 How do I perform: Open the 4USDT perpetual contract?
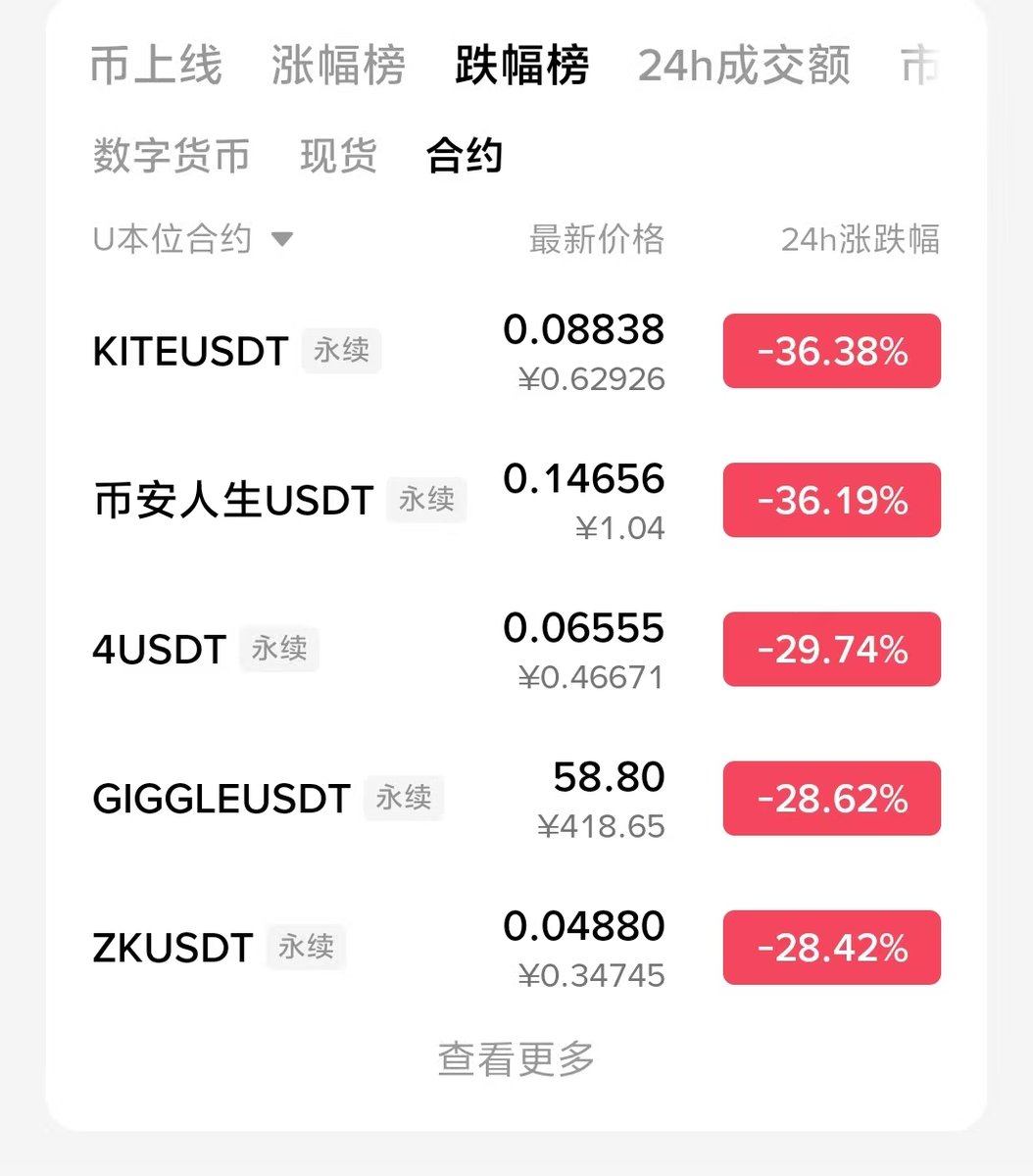coord(516,650)
